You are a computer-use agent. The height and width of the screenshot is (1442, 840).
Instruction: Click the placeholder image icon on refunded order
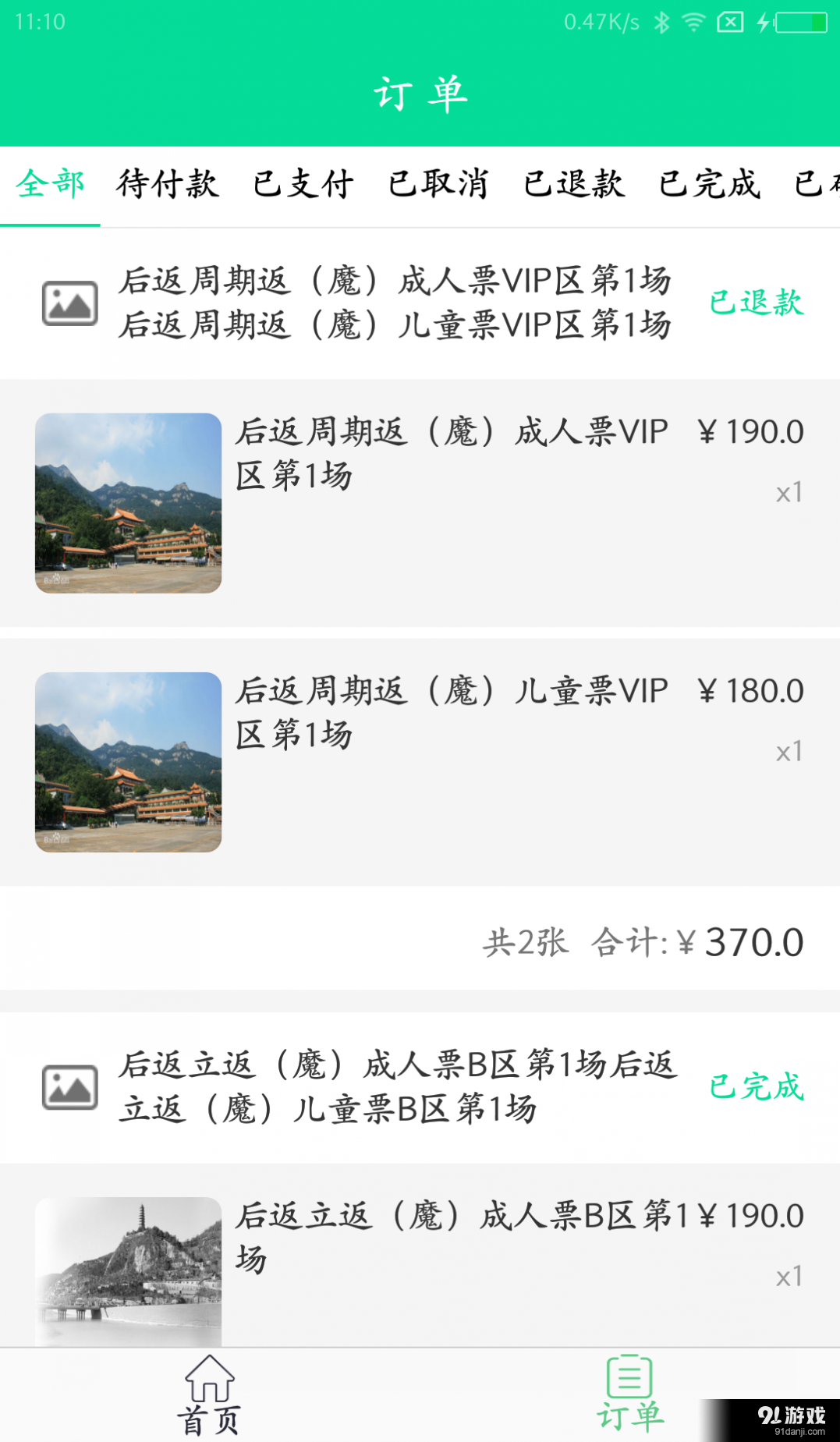pyautogui.click(x=69, y=303)
